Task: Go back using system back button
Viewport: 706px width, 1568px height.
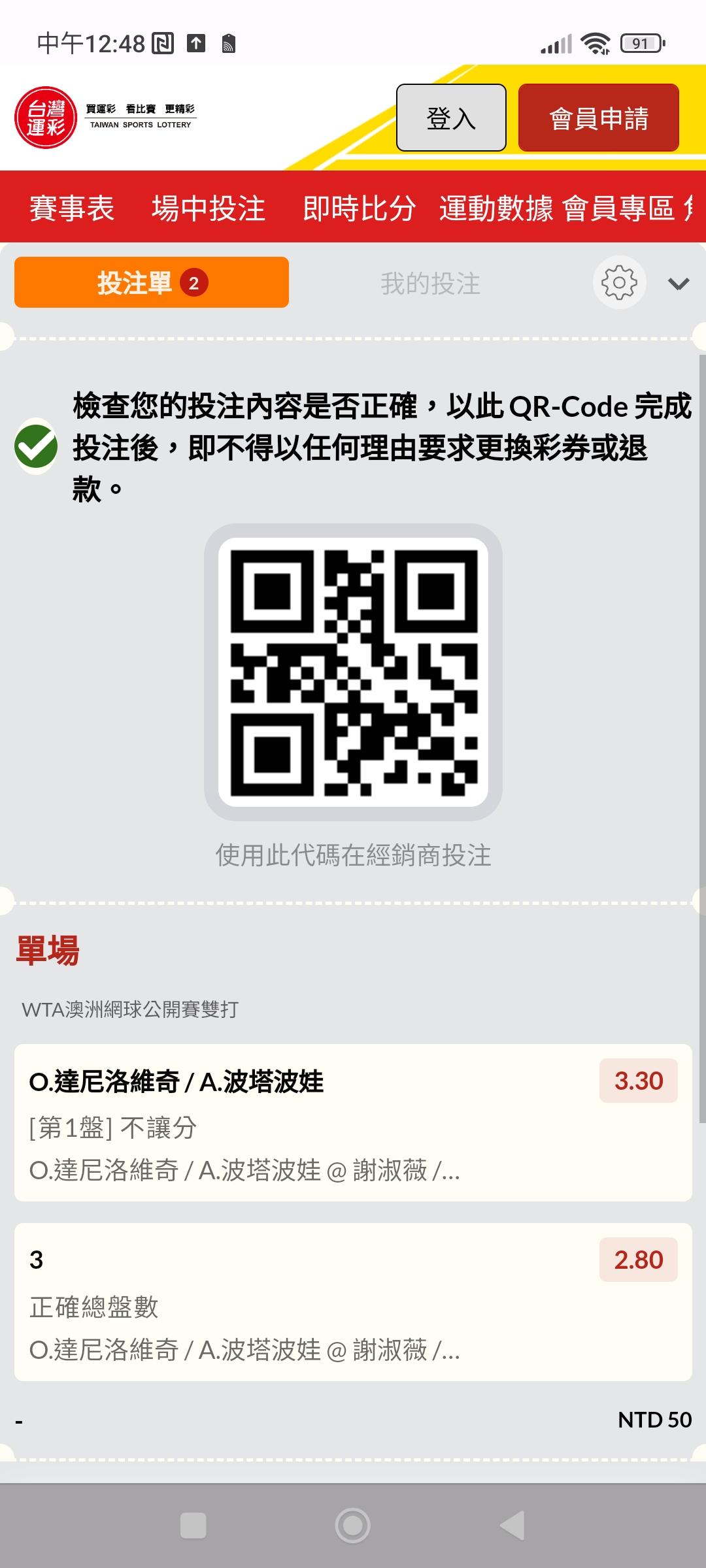Action: (513, 1526)
